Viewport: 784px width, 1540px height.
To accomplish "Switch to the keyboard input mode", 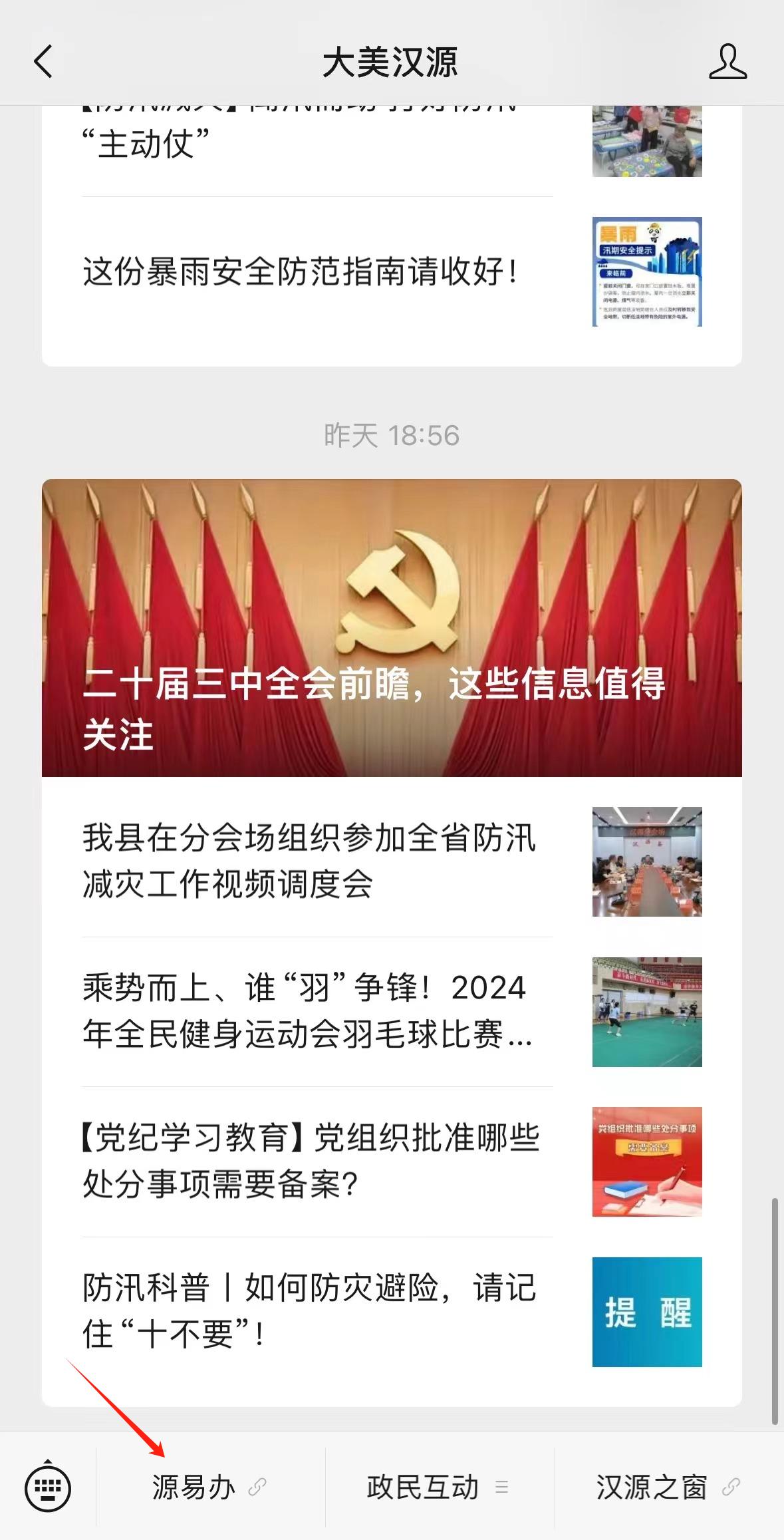I will tap(48, 1487).
